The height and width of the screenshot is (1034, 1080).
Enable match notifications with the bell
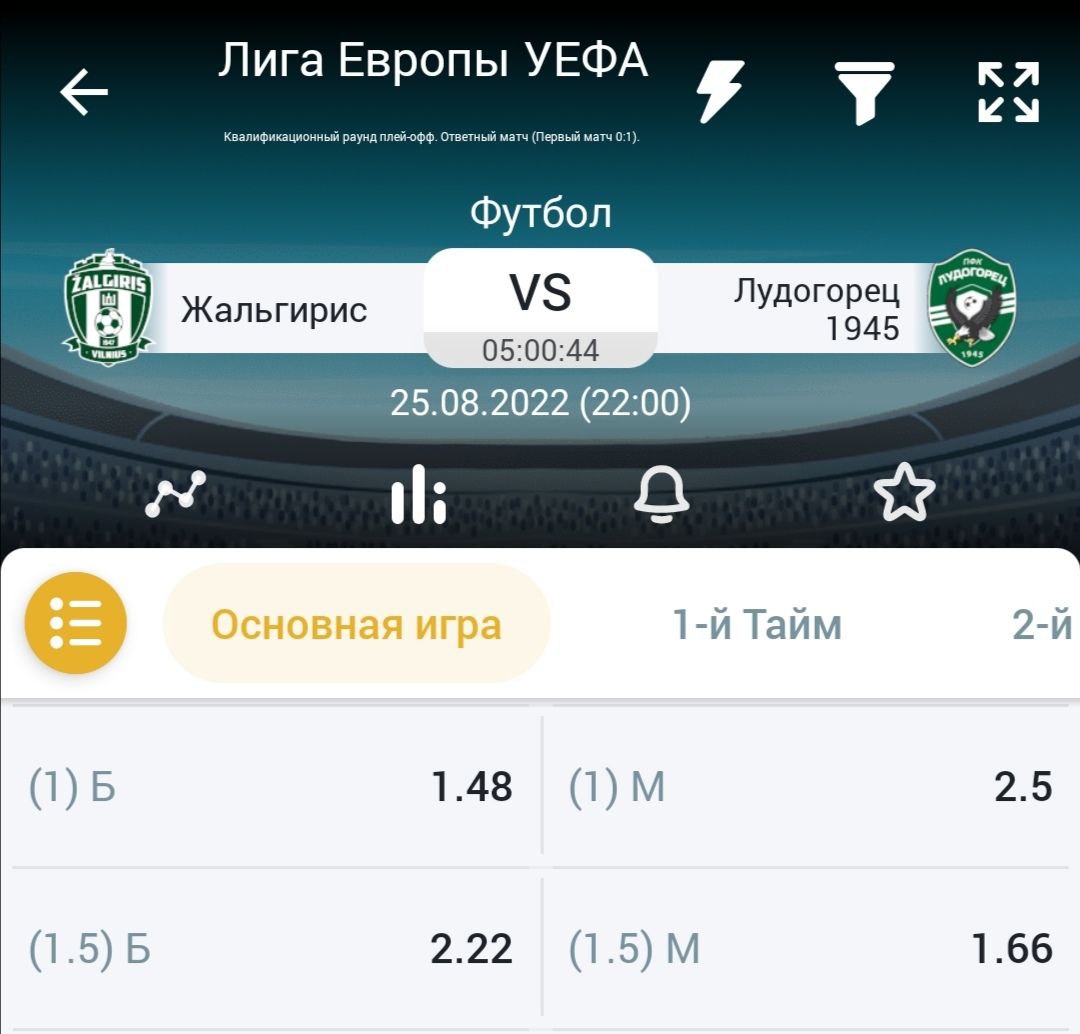pos(662,494)
